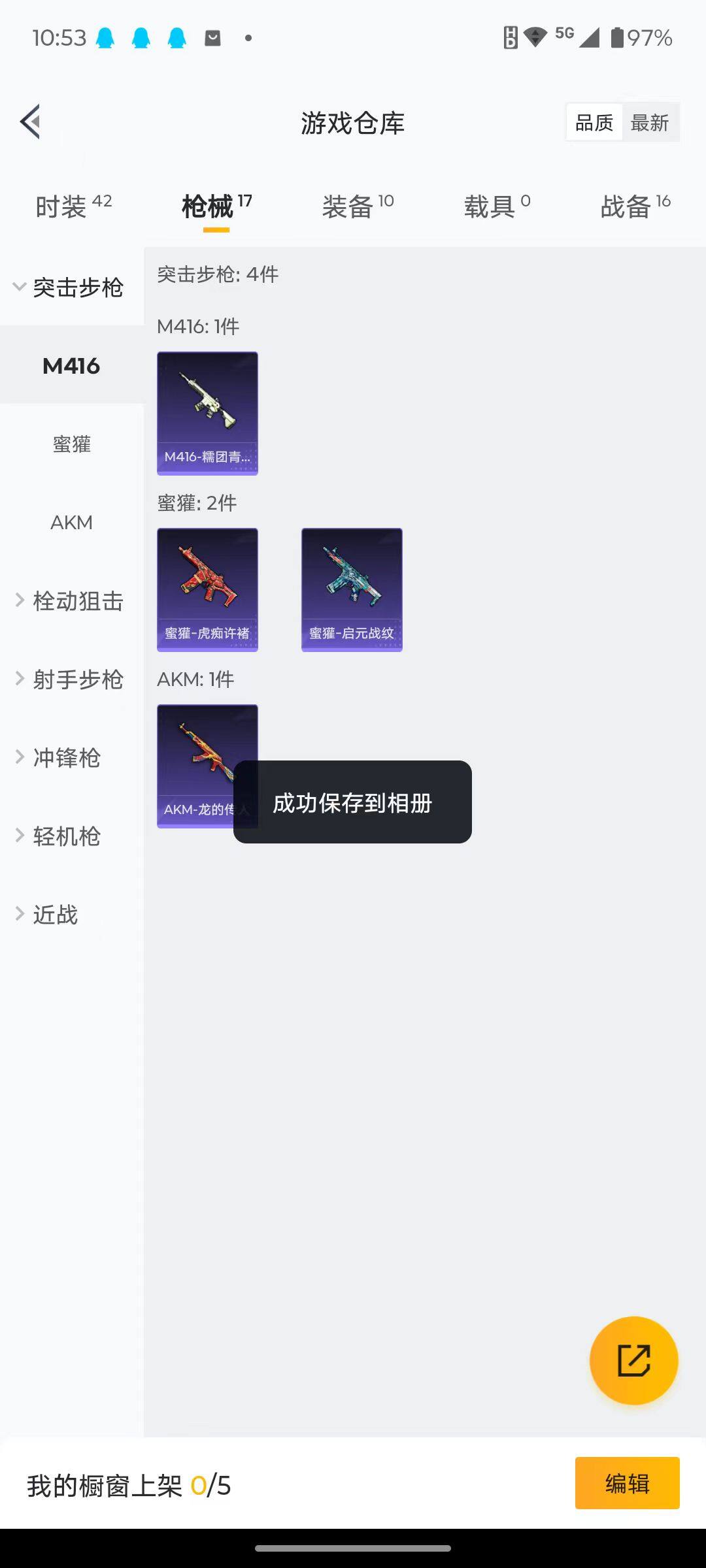
Task: Select M416 in the weapon sidebar
Action: click(72, 366)
